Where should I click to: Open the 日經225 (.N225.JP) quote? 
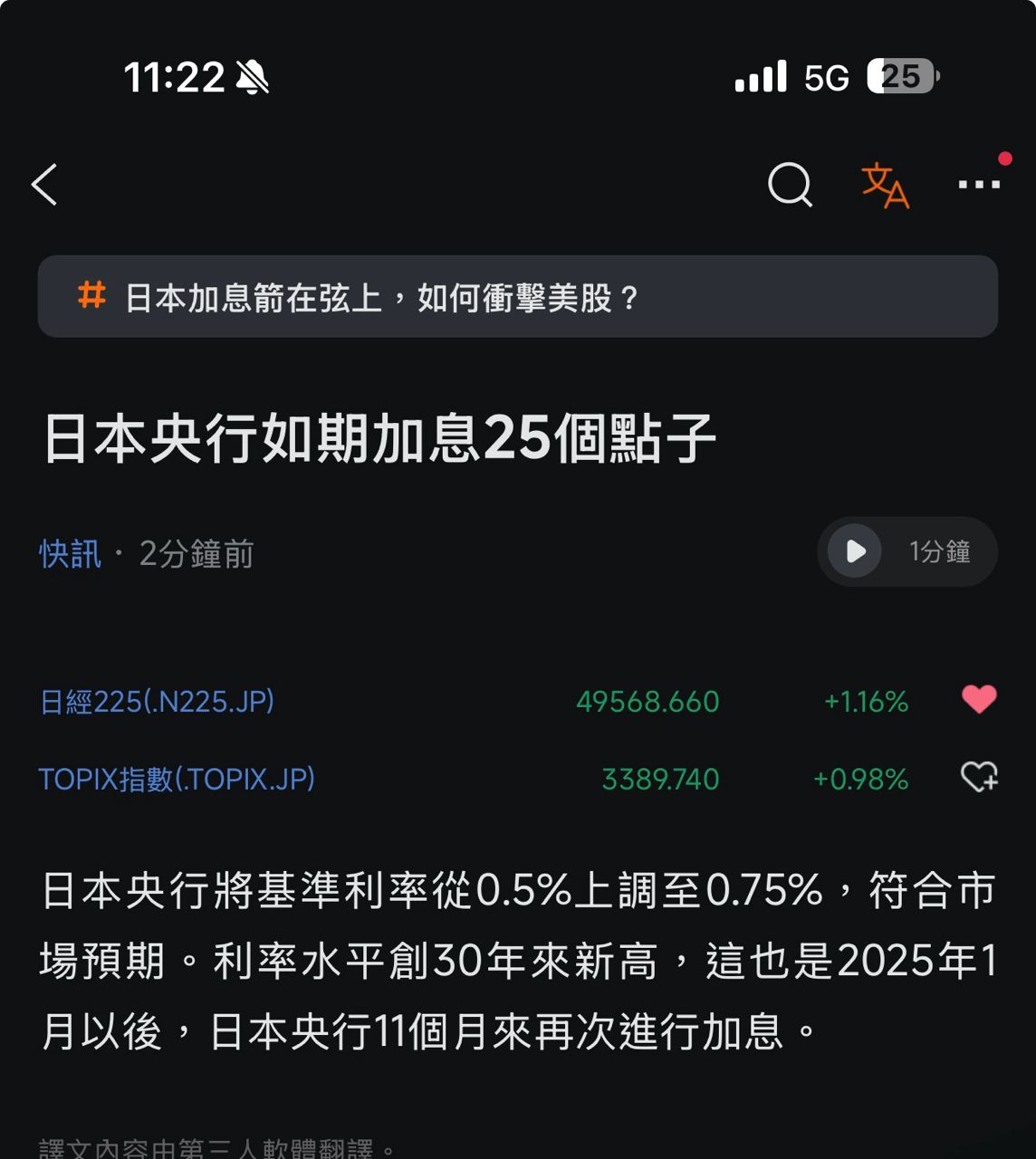(x=158, y=702)
